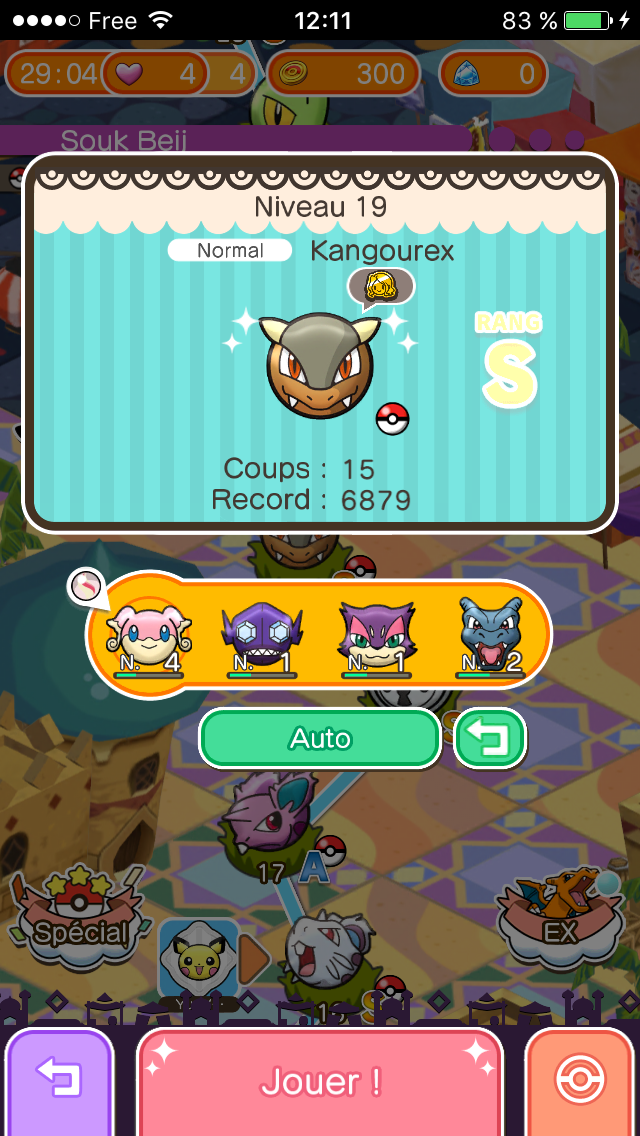
Task: Select the first team slot, pink Pokémon N.4
Action: (149, 637)
